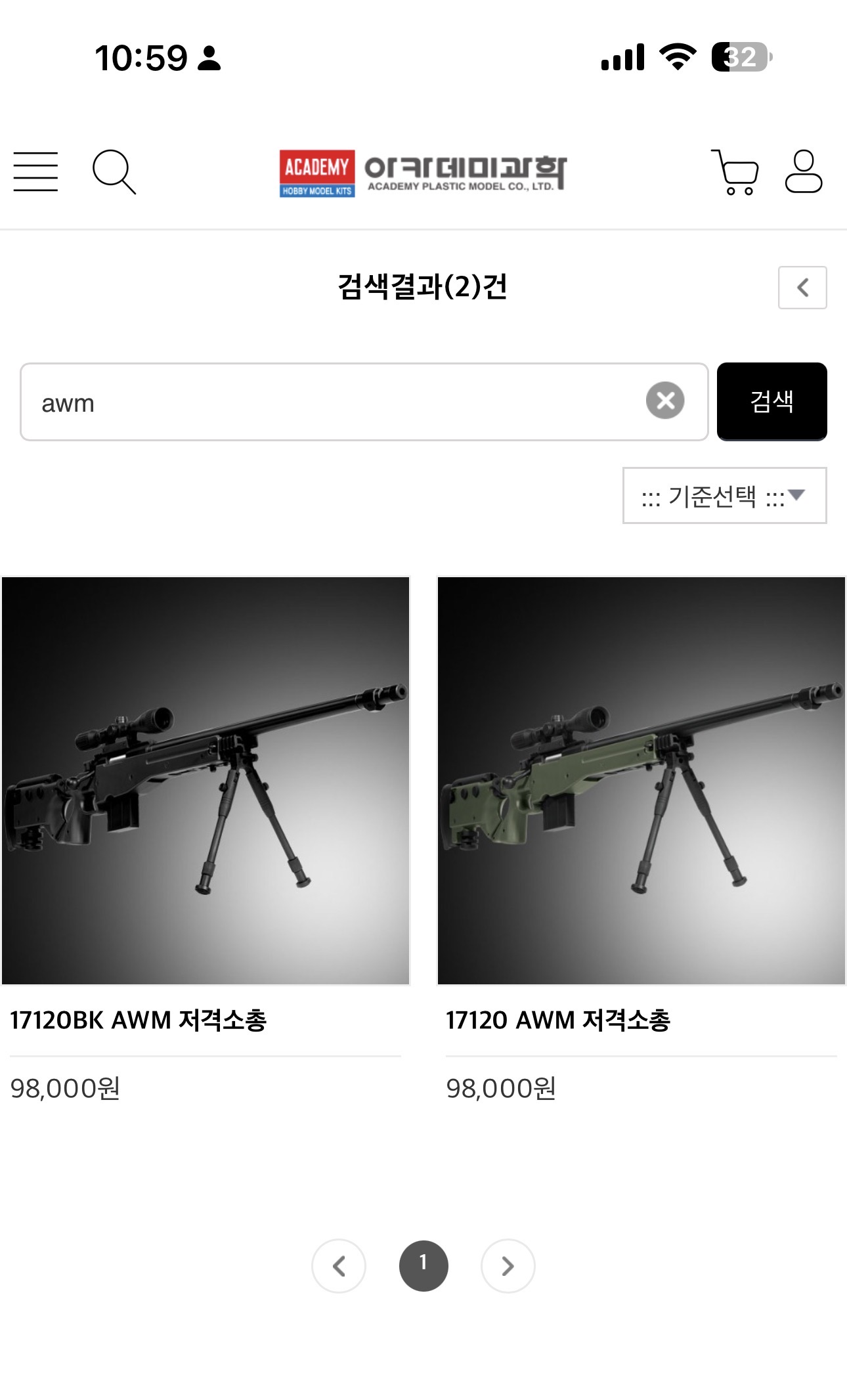Image resolution: width=847 pixels, height=1400 pixels.
Task: Open the user account icon
Action: click(x=803, y=172)
